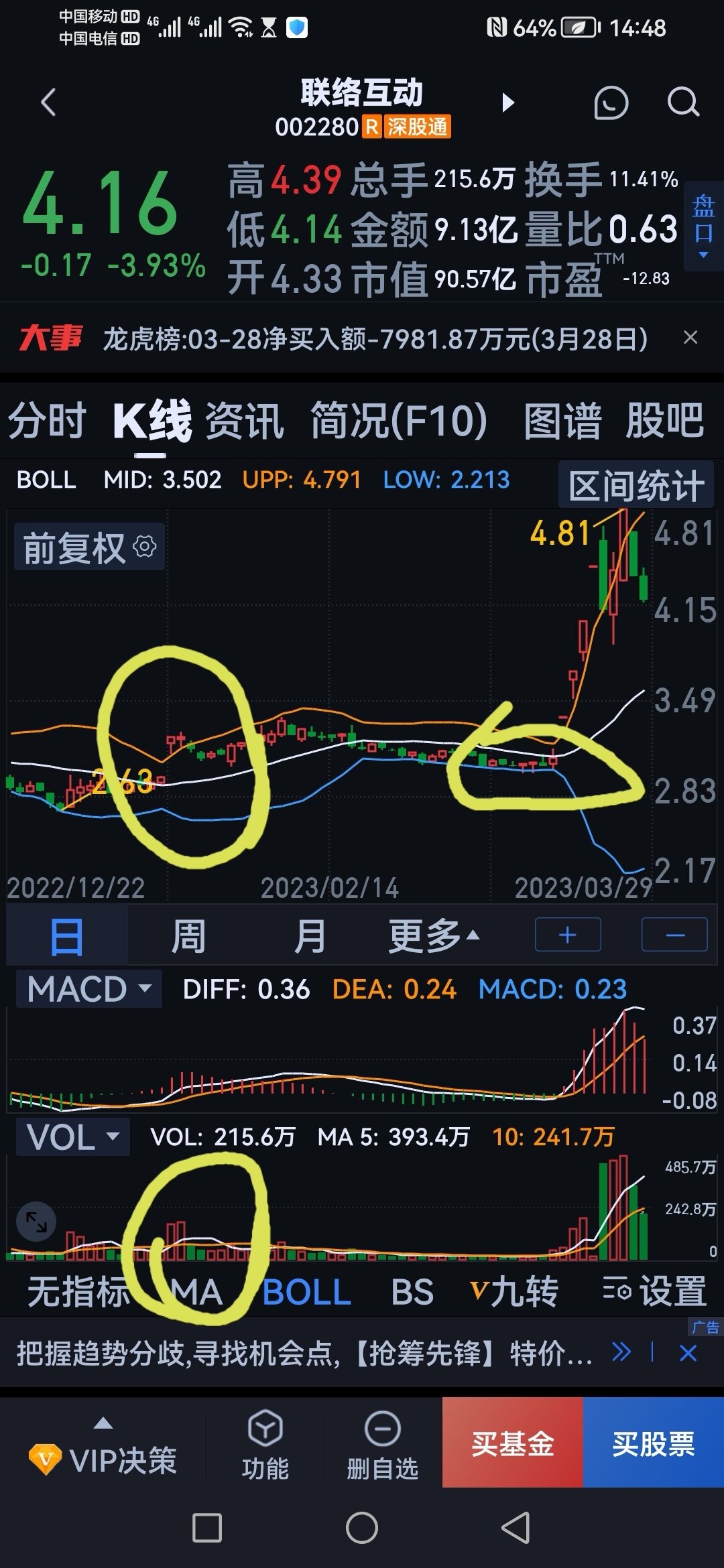Open 区间统计 range statistics
The image size is (724, 1568).
pos(636,484)
